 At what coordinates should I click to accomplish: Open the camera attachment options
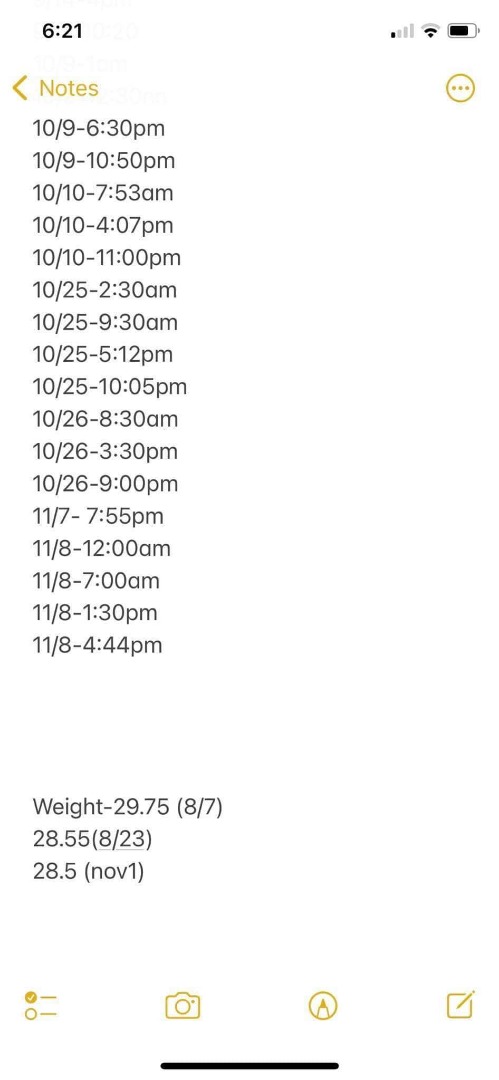point(183,1006)
